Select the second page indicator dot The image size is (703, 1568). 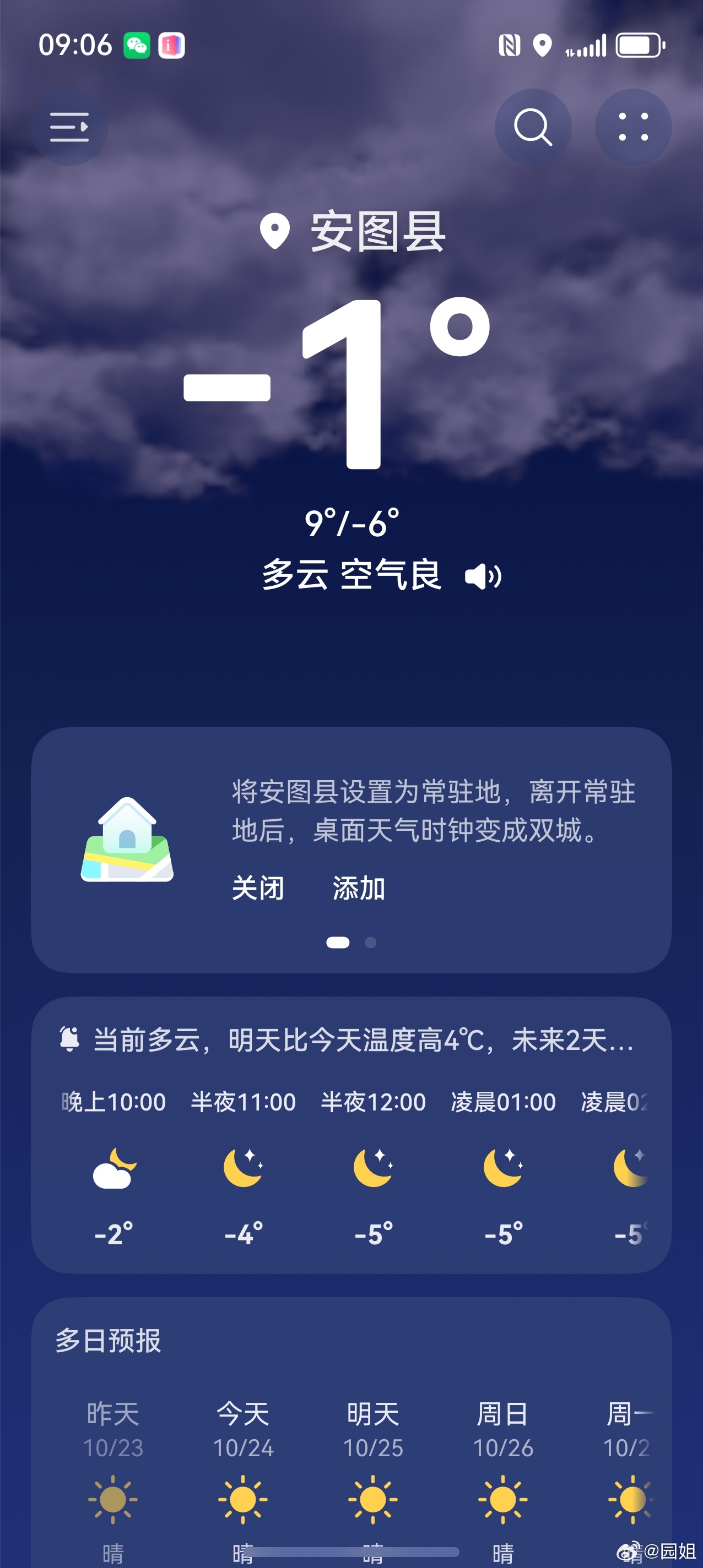pos(371,941)
